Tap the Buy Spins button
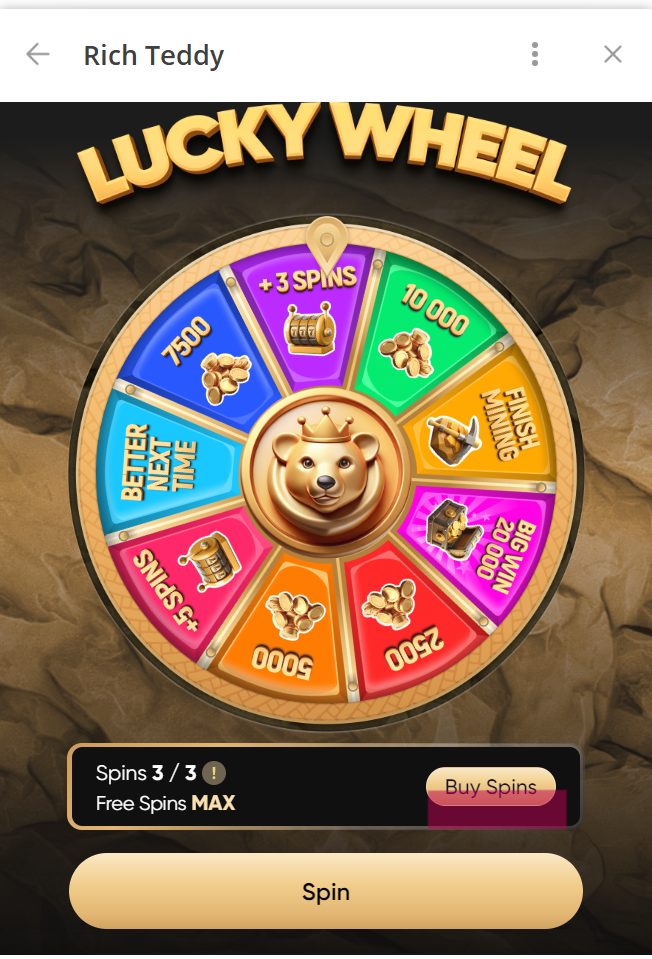652x959 pixels. point(490,786)
